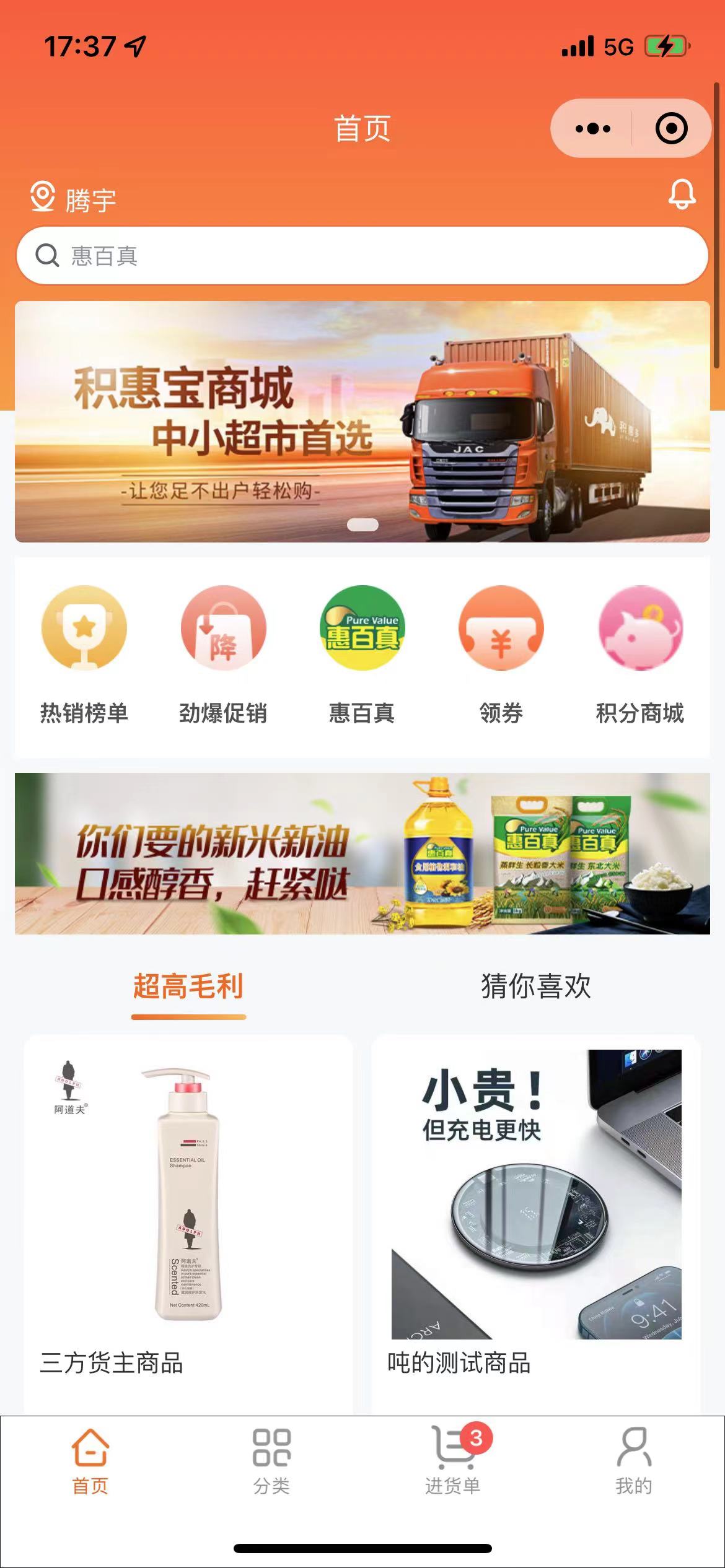Tap the 惠百真 search box
725x1568 pixels.
pos(362,255)
